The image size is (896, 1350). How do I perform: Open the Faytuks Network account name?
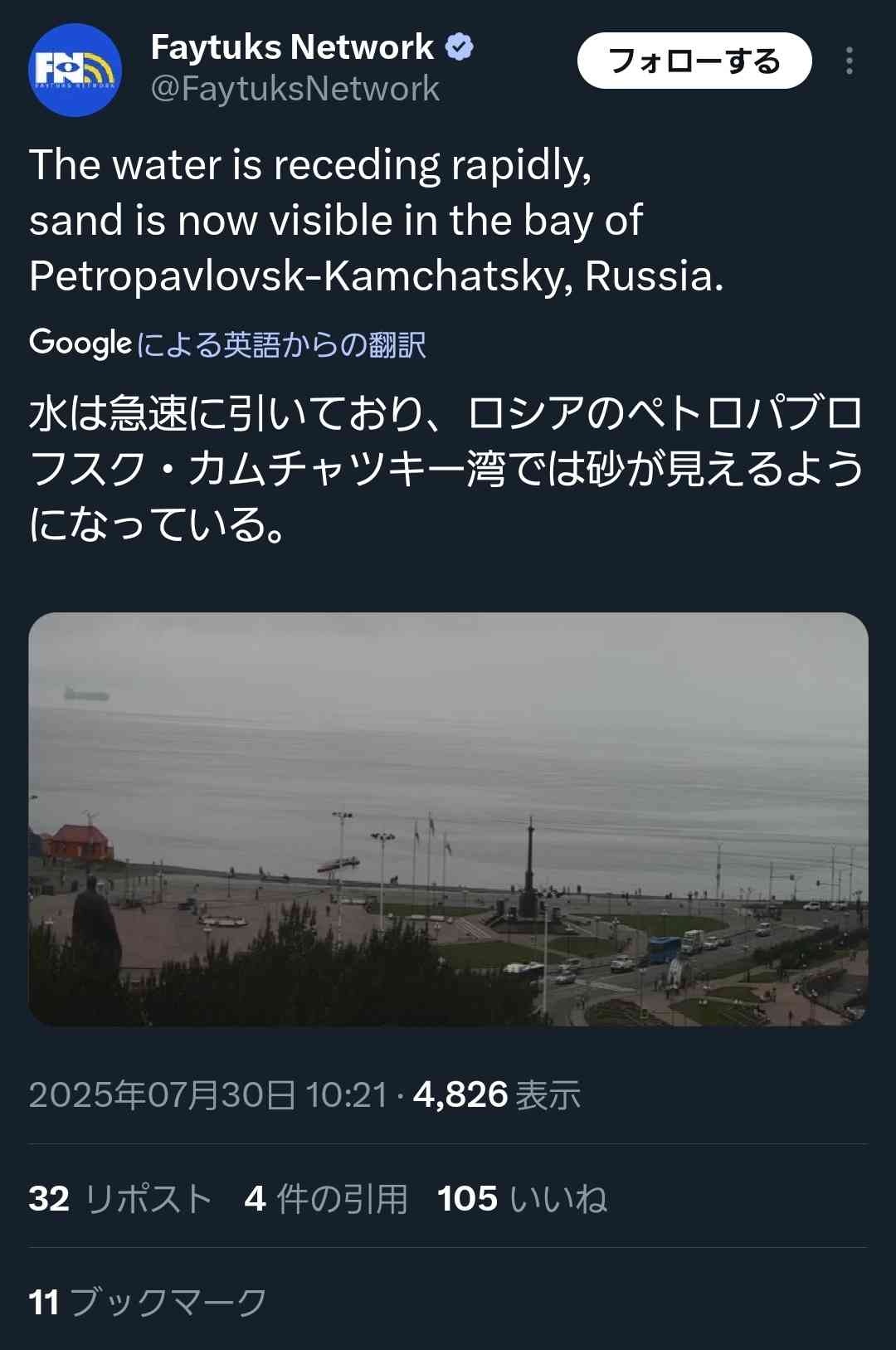292,47
